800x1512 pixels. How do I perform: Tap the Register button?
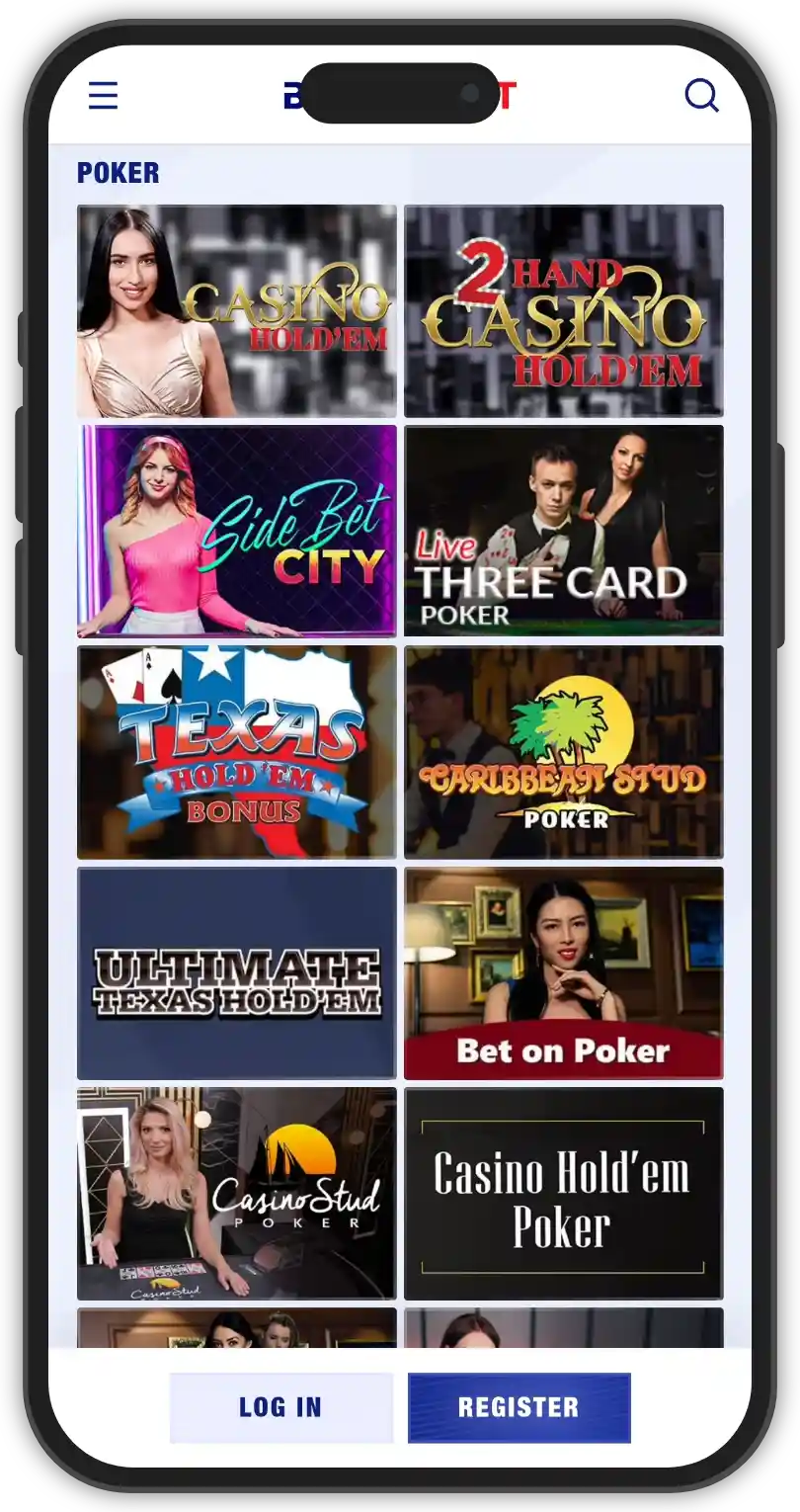click(x=519, y=1407)
